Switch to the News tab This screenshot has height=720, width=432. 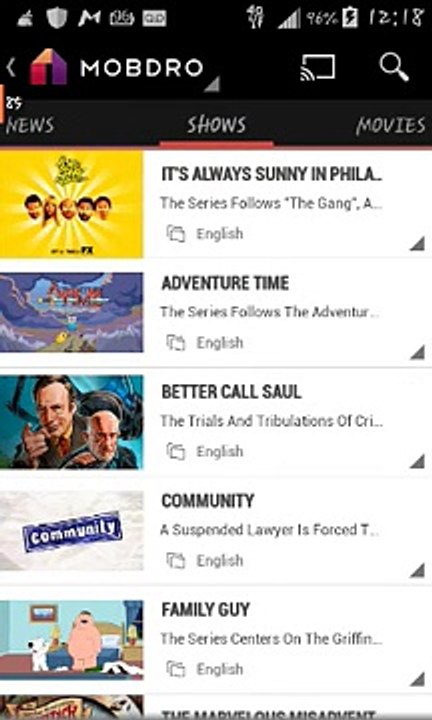coord(30,125)
